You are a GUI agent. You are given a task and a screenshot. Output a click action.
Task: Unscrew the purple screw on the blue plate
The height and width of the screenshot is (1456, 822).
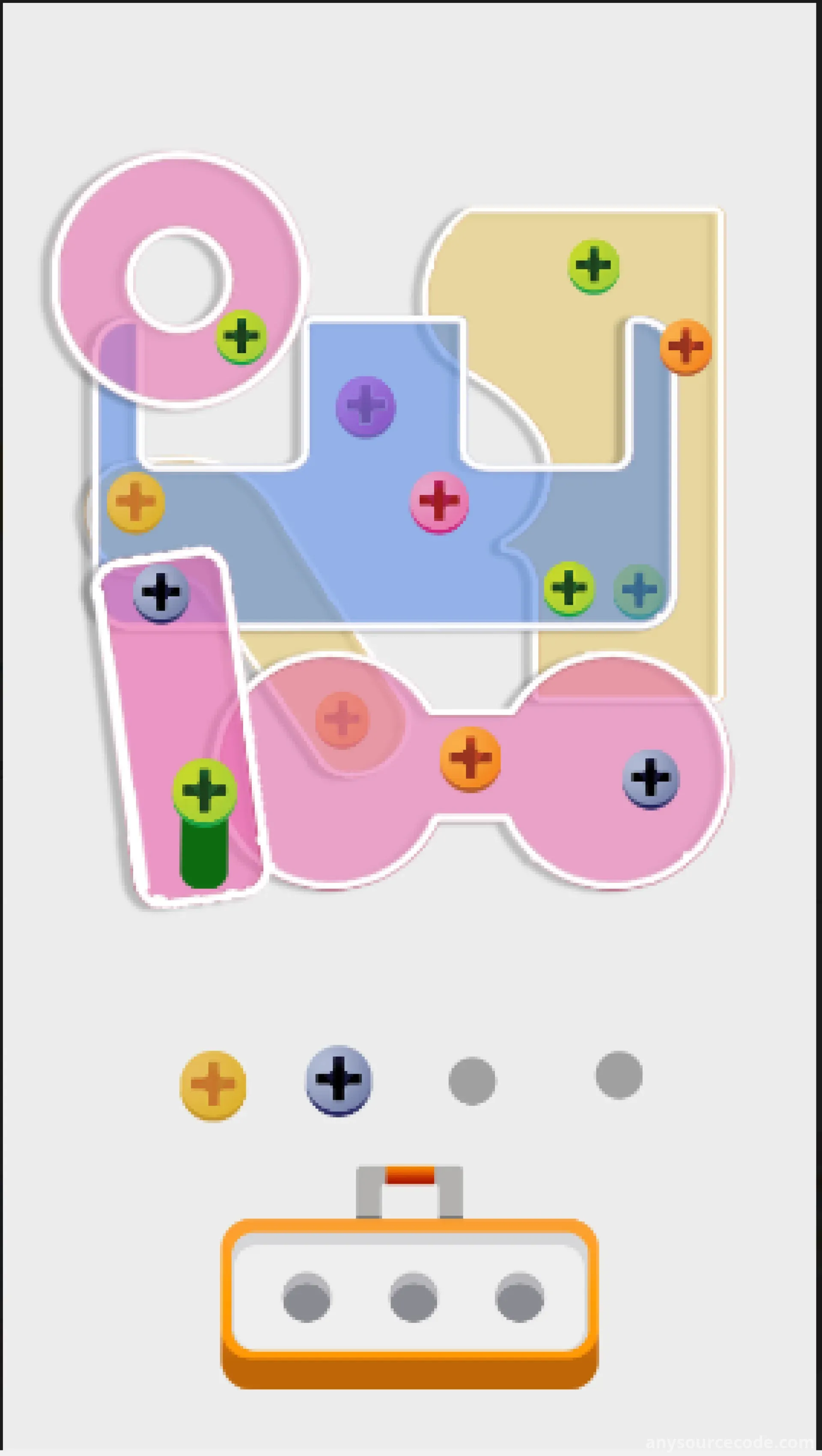click(x=365, y=406)
